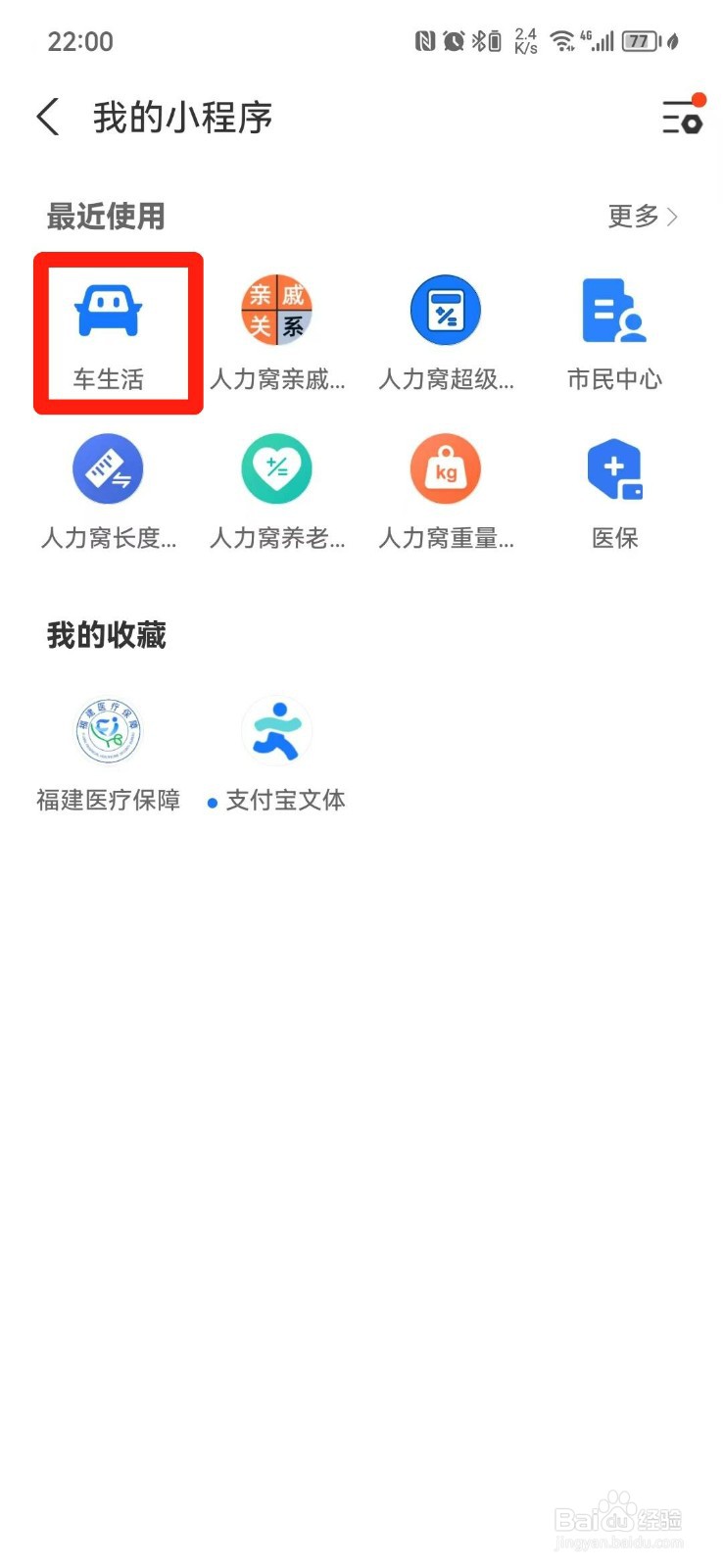Tap the 支付宝文体 label text

(x=286, y=800)
